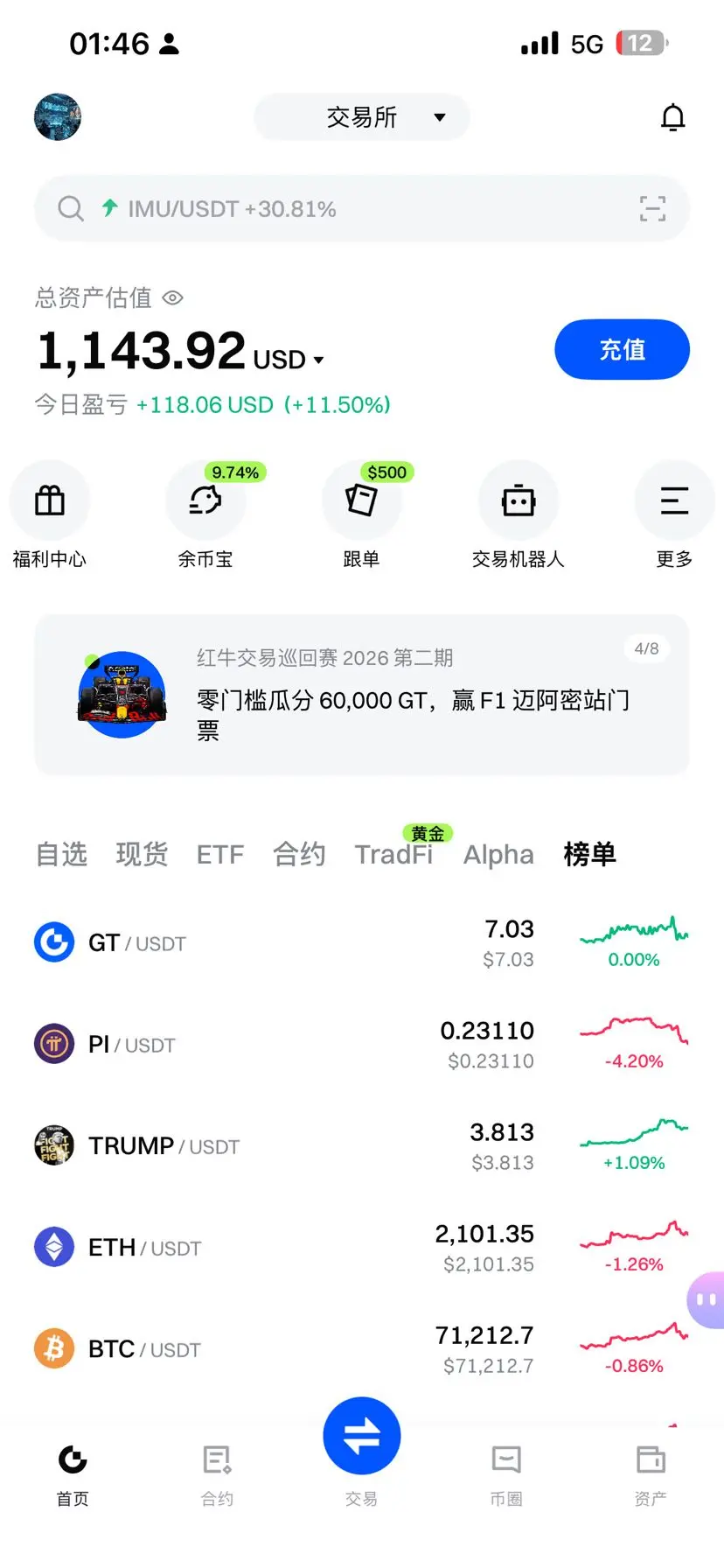This screenshot has height=1568, width=724.
Task: Change the USD currency unit dropdown
Action: point(290,360)
